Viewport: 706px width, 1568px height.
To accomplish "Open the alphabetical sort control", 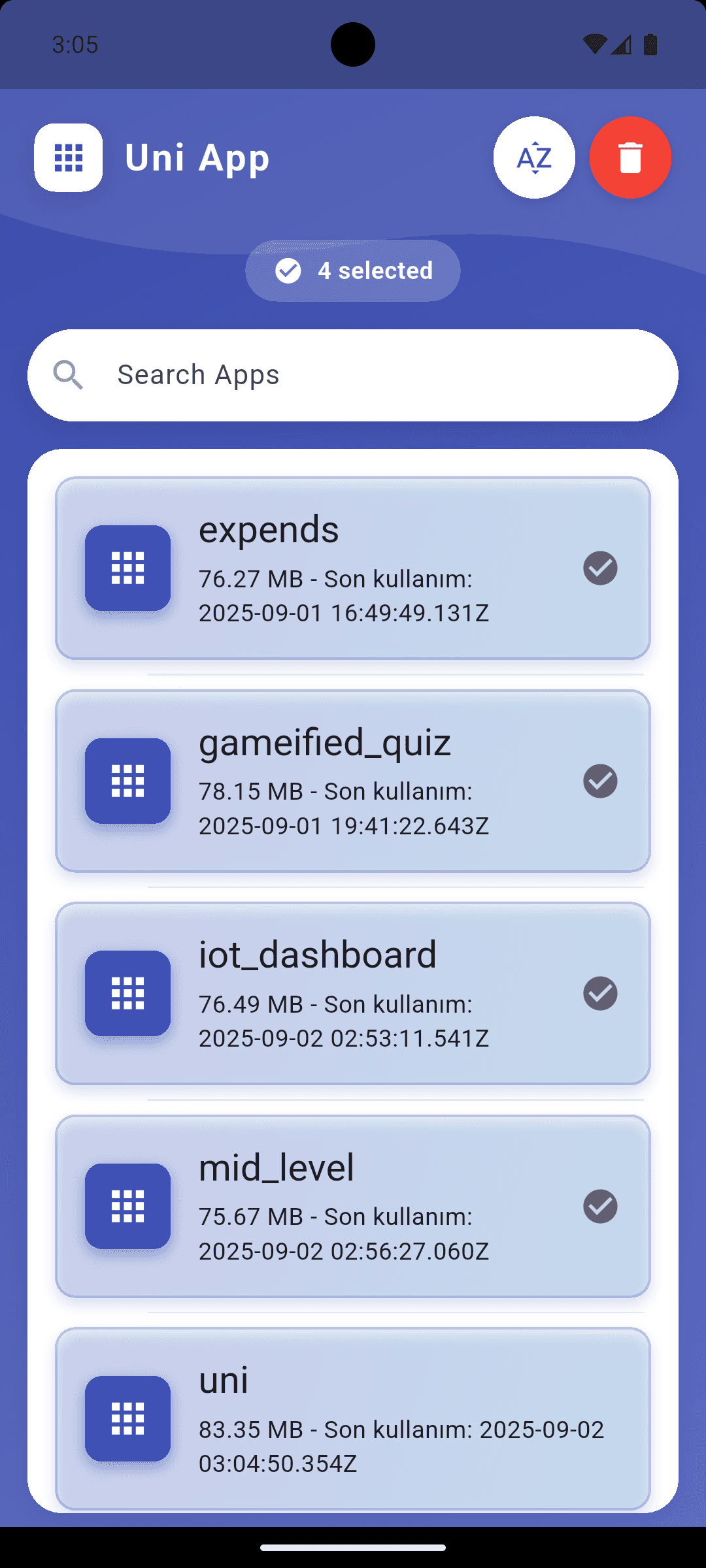I will (x=534, y=157).
